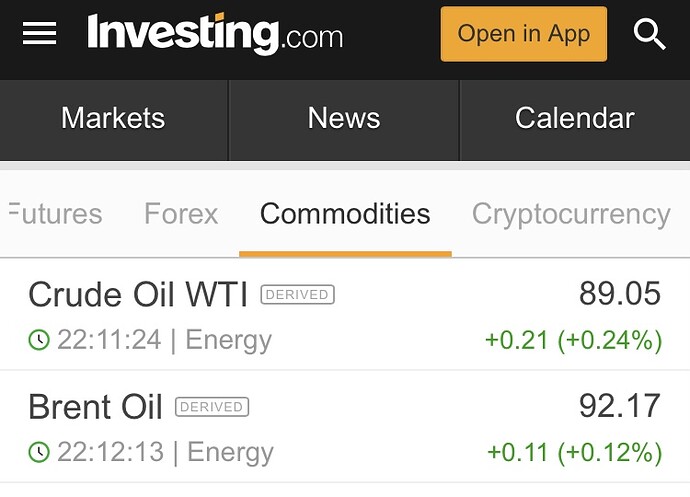Open Crude Oil WTI details
Image resolution: width=690 pixels, height=497 pixels.
(138, 295)
